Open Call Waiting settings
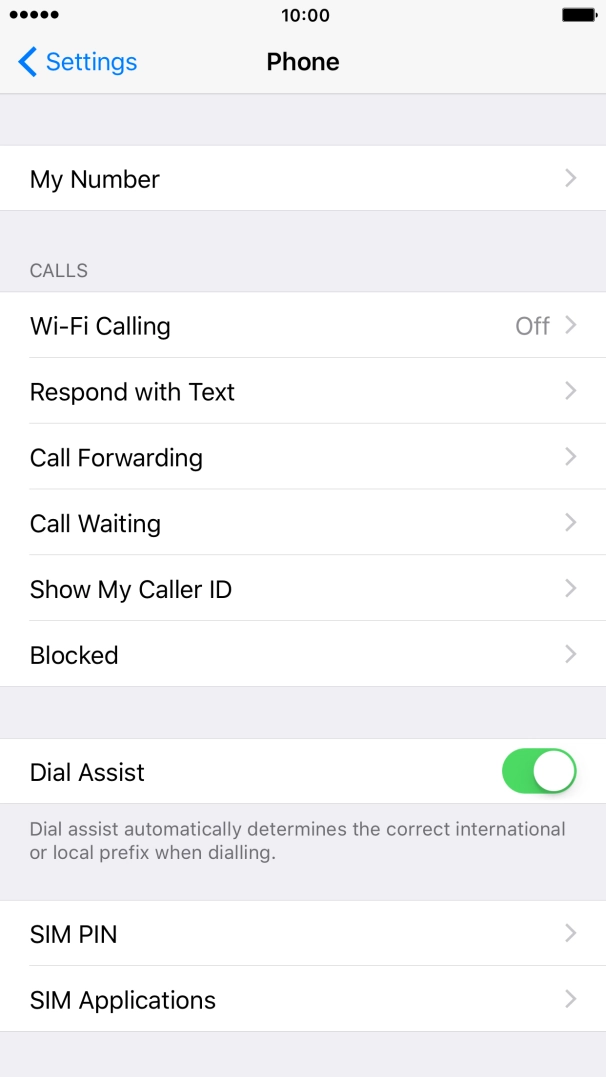 302,524
